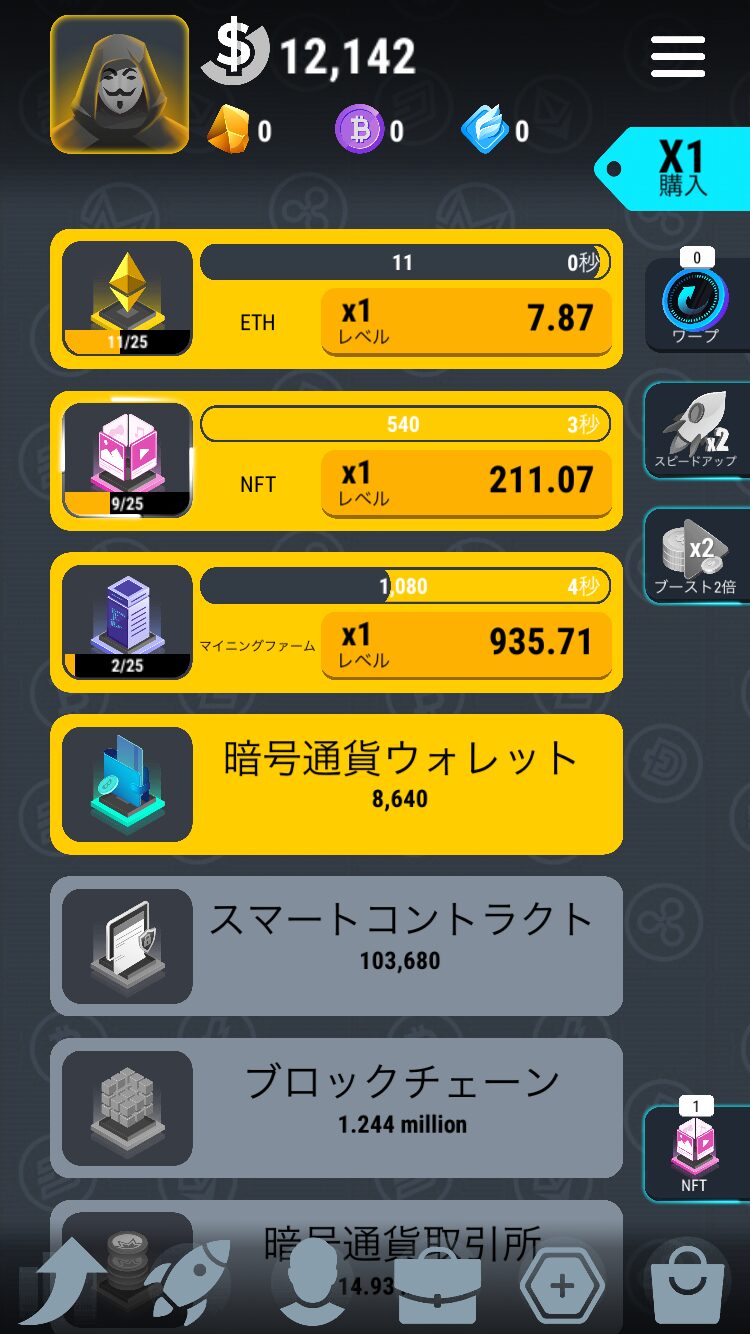Tap the hooded hacker avatar
750x1334 pixels.
pos(120,85)
